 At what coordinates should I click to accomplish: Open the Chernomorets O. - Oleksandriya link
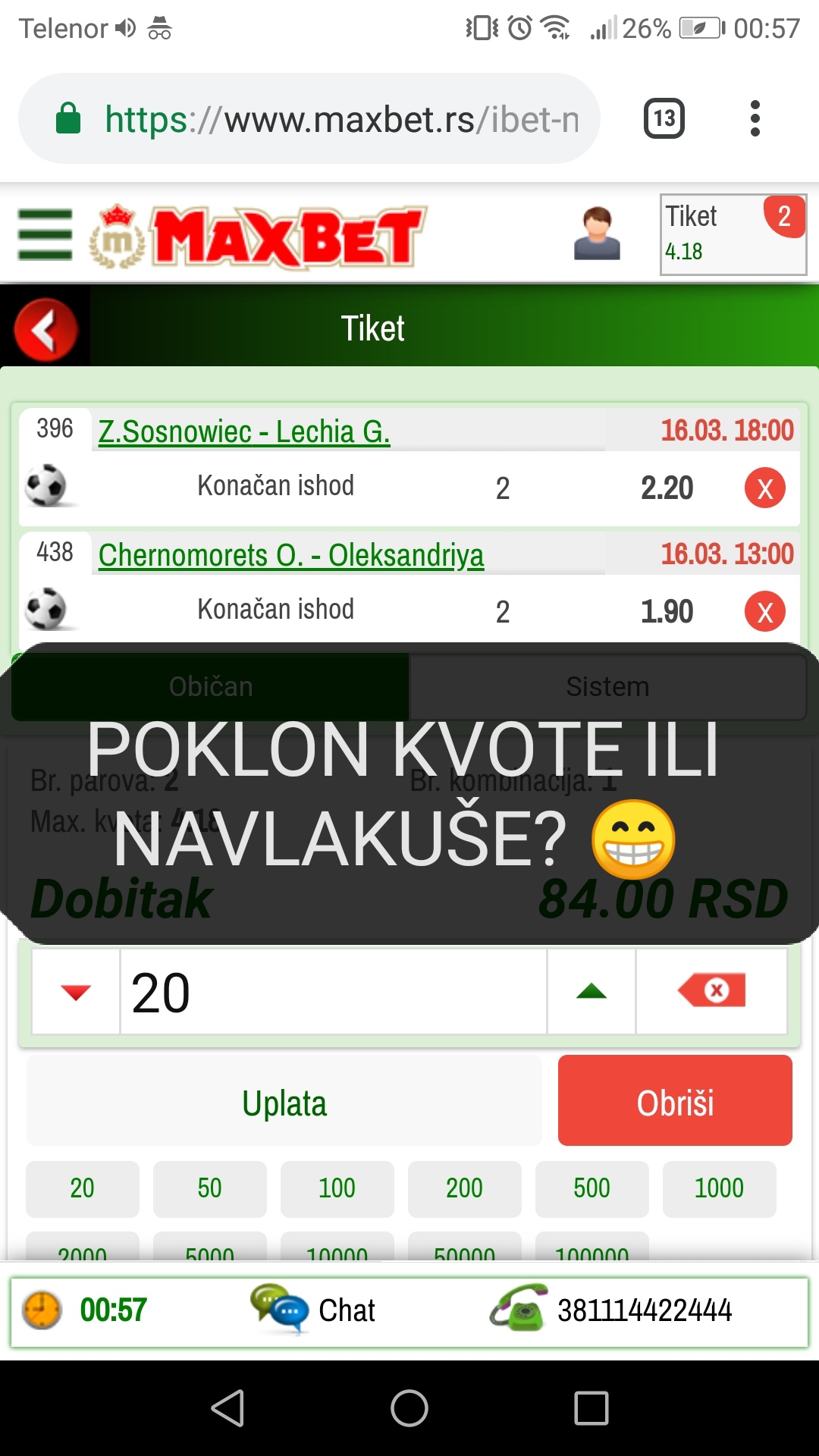pos(291,555)
